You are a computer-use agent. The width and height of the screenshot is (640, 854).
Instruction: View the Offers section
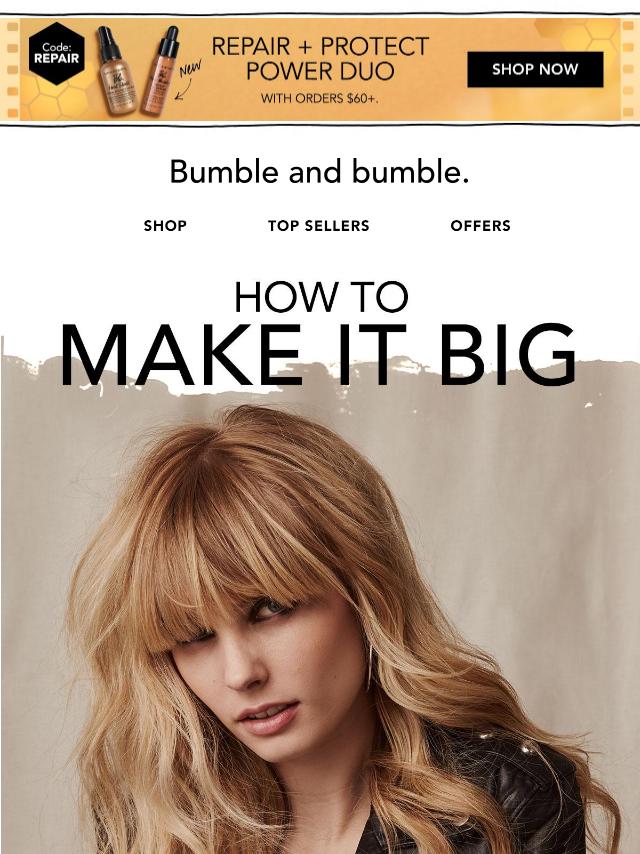tap(480, 226)
